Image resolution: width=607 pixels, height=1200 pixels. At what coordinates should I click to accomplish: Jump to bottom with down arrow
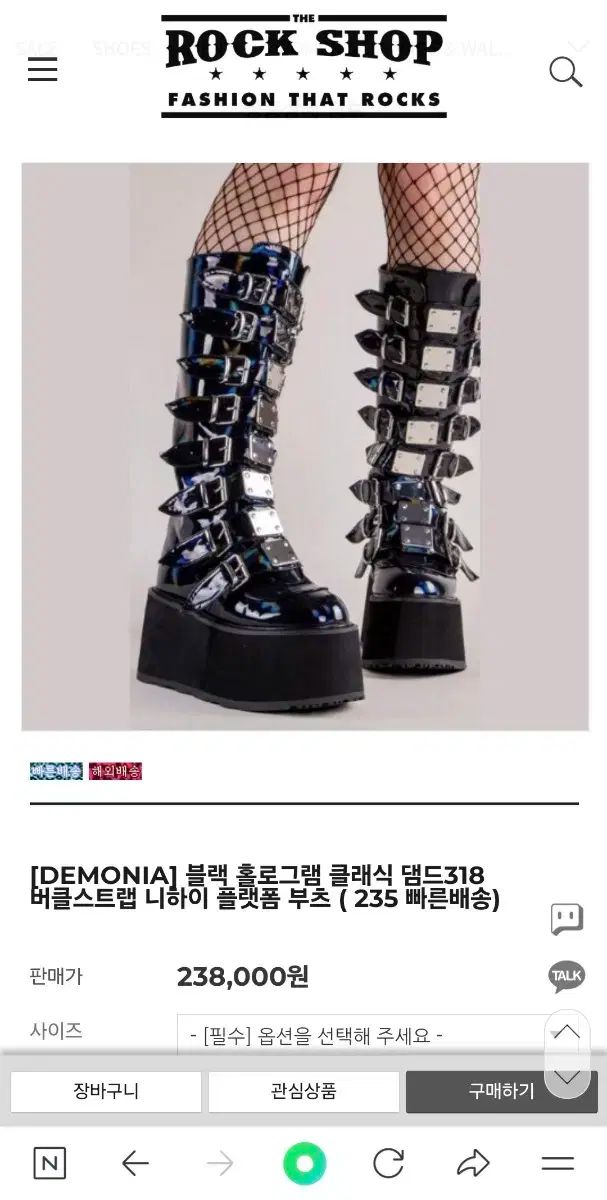(x=567, y=1077)
